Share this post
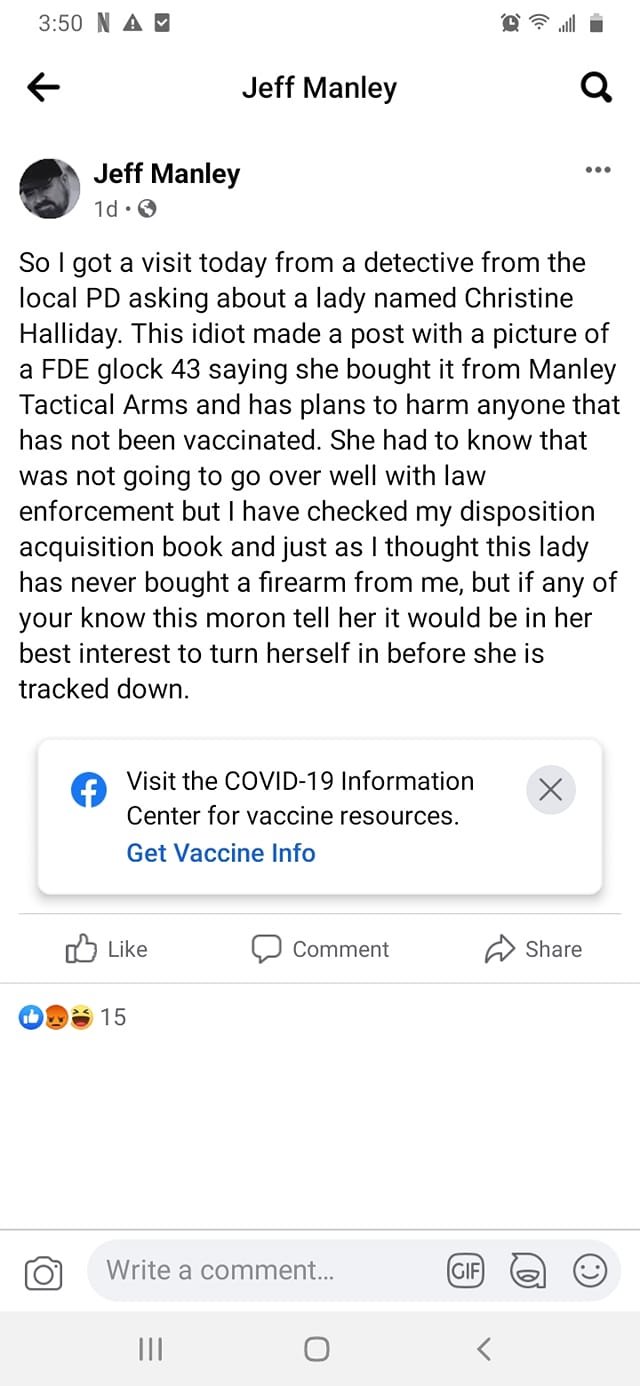The height and width of the screenshot is (1386, 640). click(x=533, y=949)
